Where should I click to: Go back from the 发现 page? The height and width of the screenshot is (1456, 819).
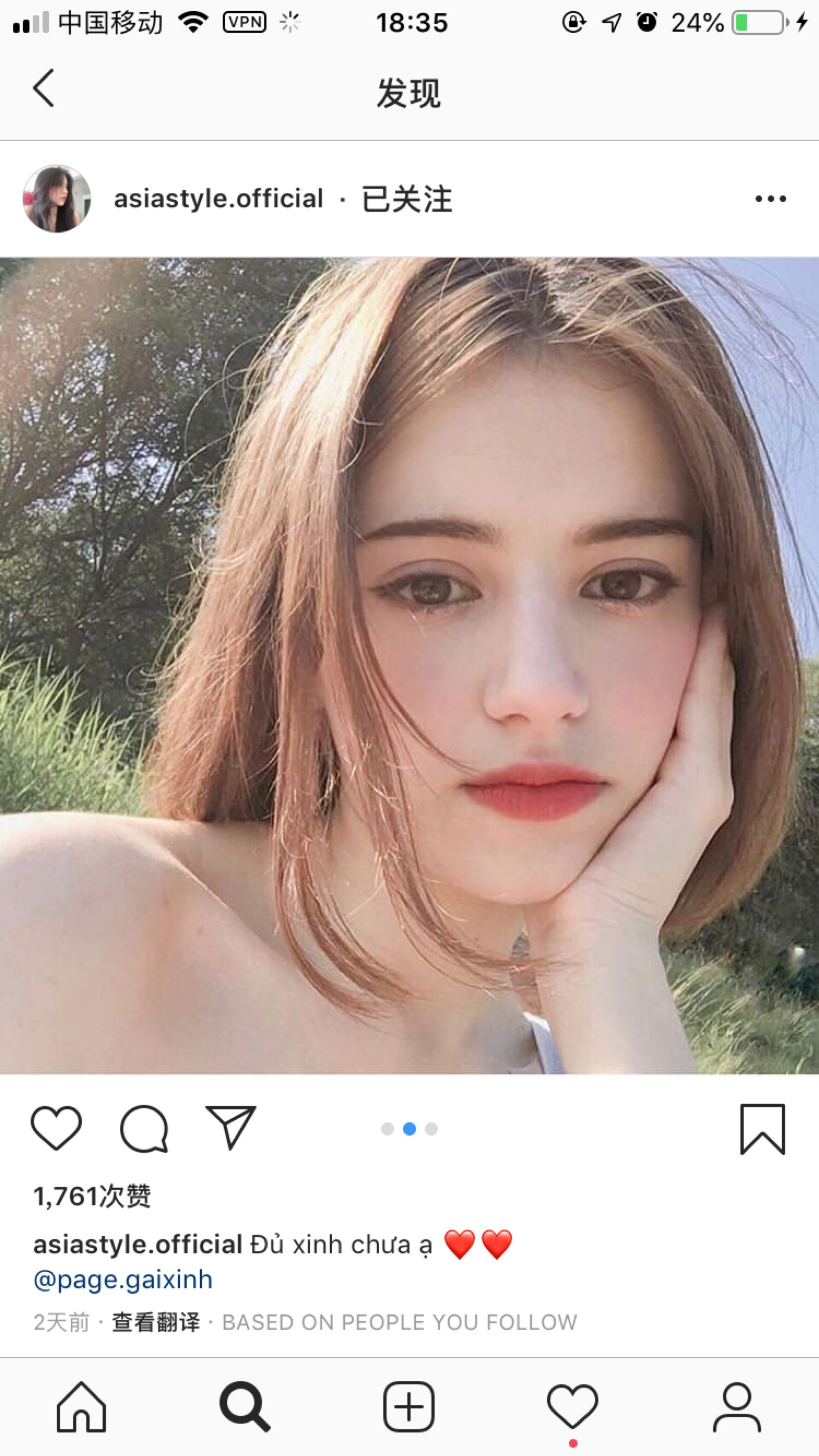[43, 88]
